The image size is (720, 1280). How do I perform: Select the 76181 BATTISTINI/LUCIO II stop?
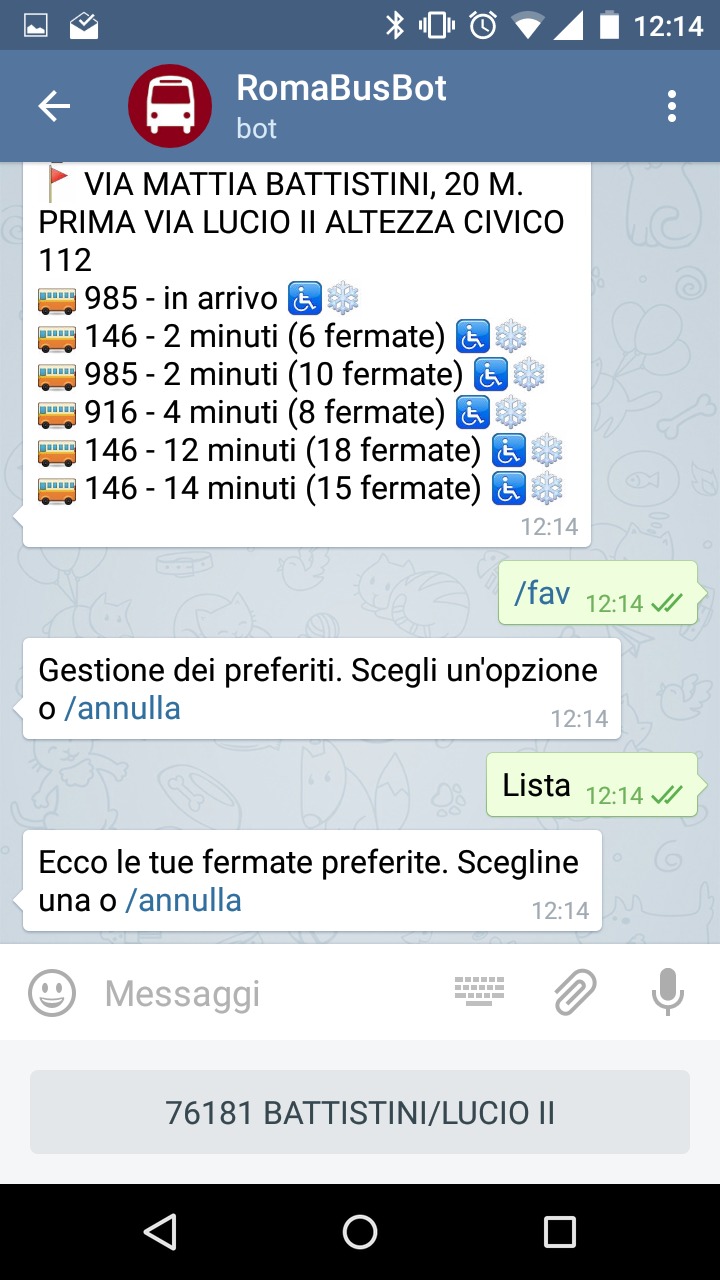pyautogui.click(x=360, y=1112)
